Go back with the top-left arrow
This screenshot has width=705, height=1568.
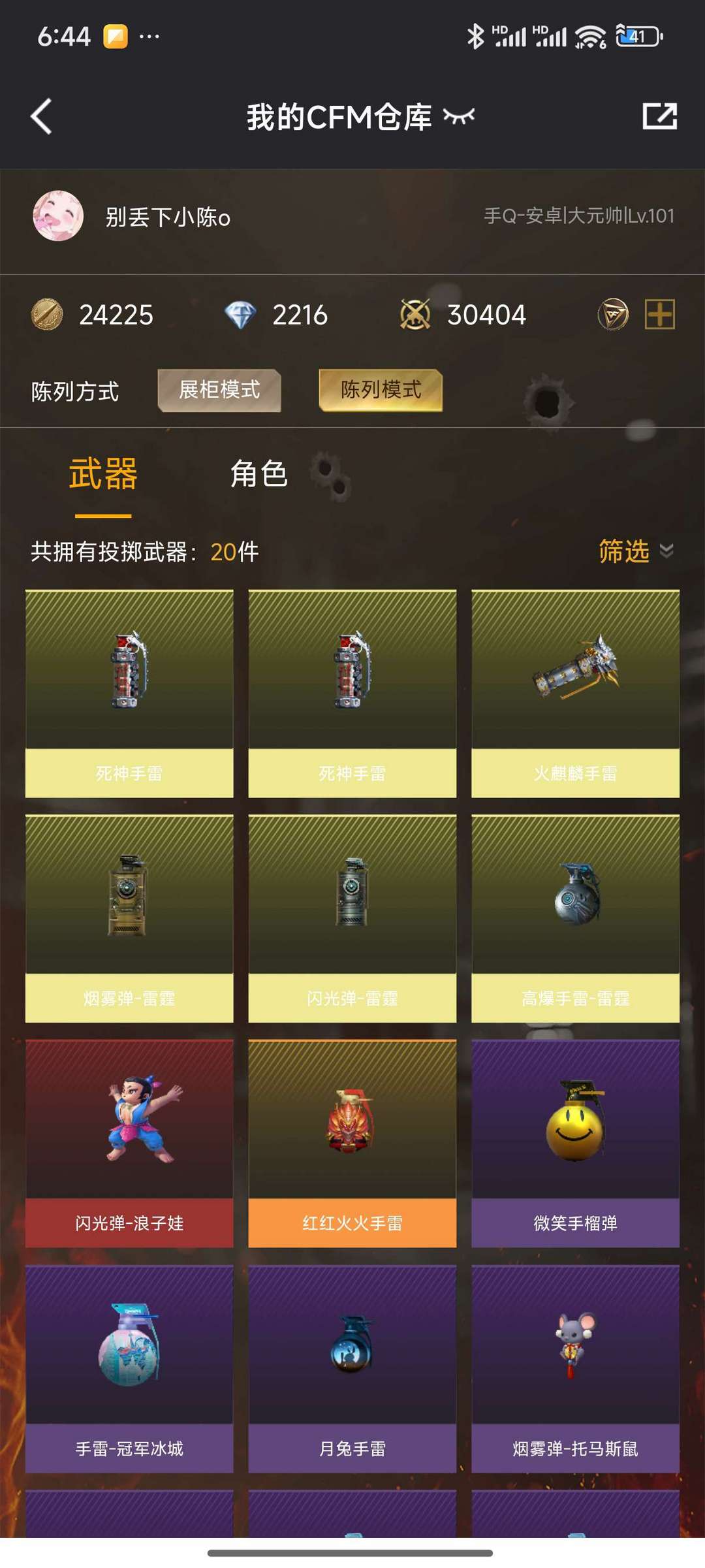pos(41,117)
